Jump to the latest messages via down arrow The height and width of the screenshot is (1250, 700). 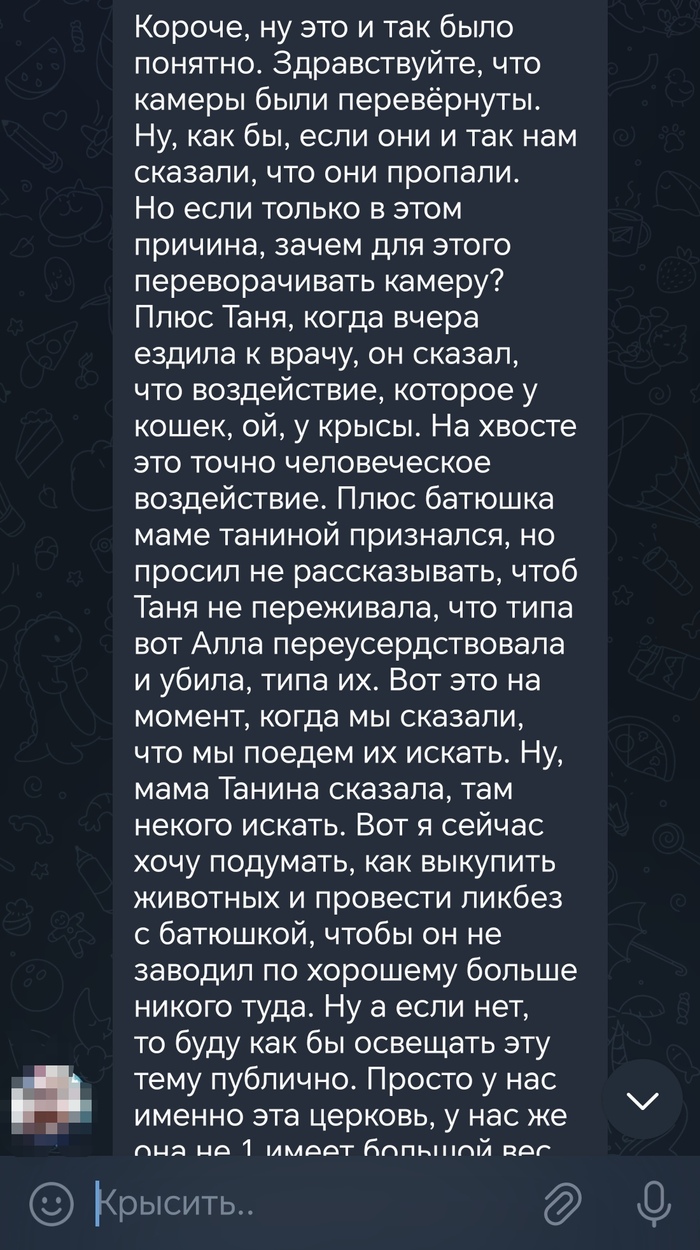point(642,1101)
